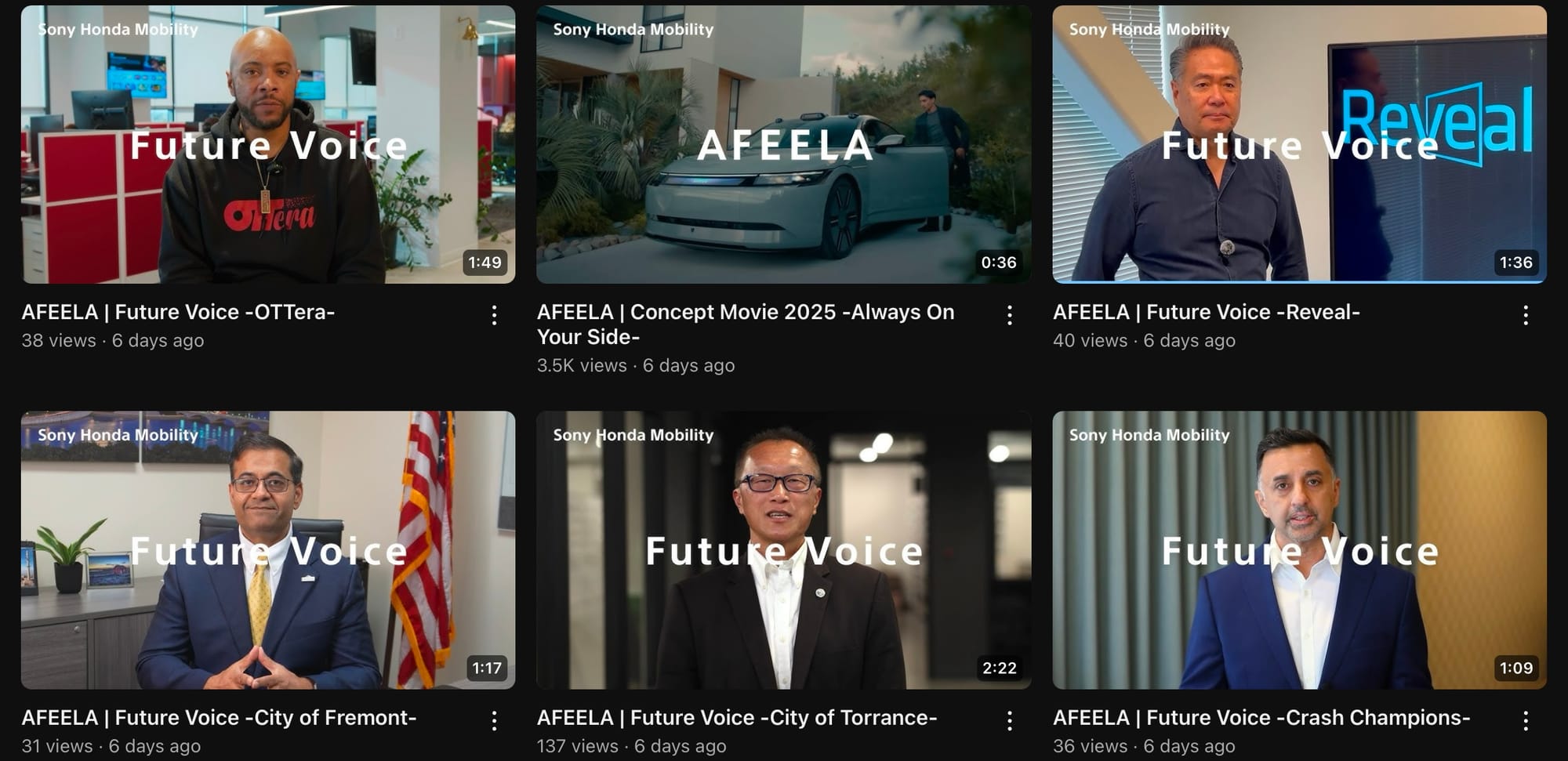Open more options for the -OTTera- video
The height and width of the screenshot is (761, 1568).
(494, 315)
